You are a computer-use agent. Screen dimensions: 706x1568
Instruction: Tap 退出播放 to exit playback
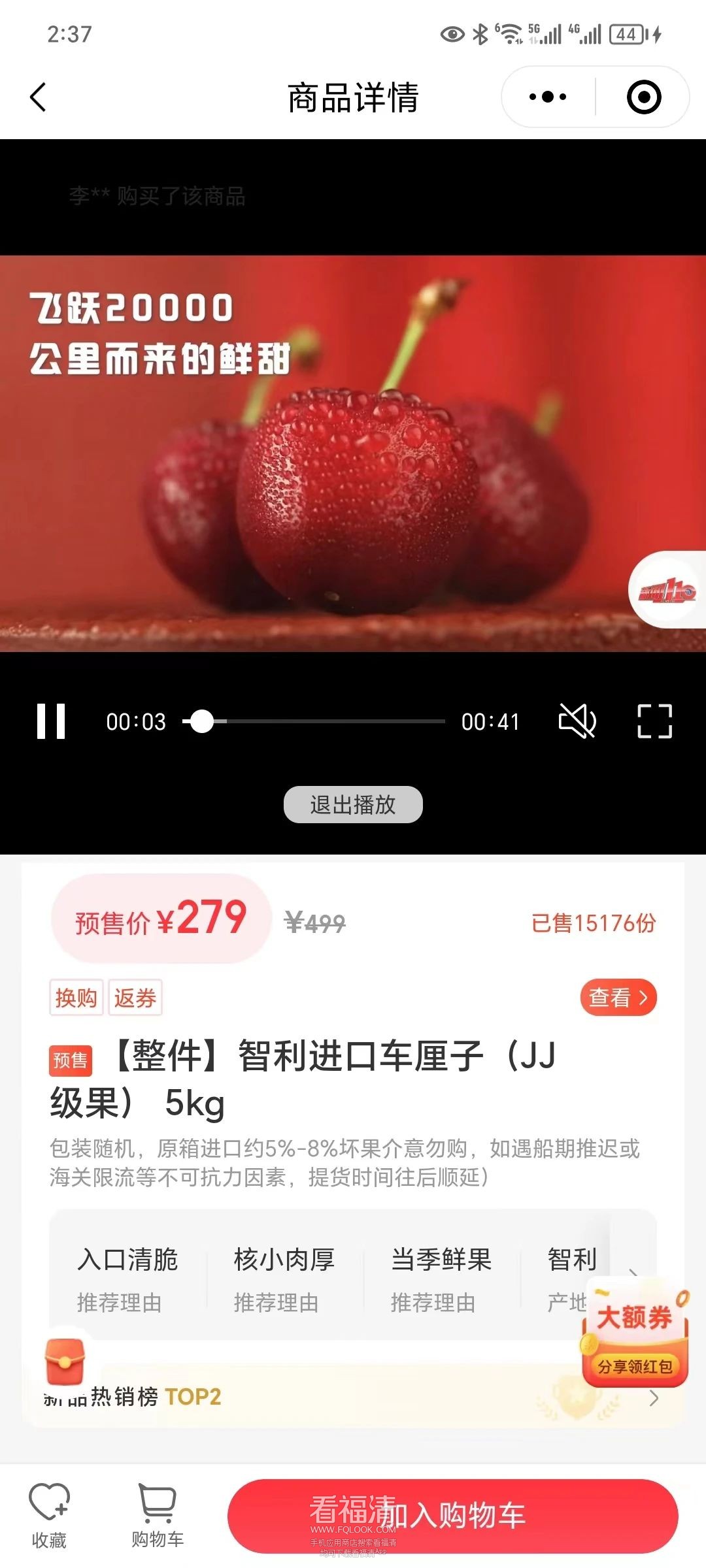(x=353, y=804)
